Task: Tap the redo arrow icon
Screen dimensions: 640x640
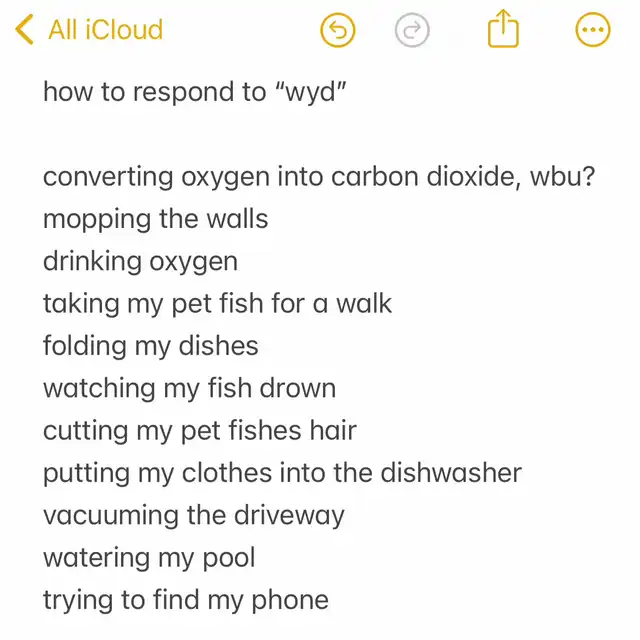Action: click(410, 30)
